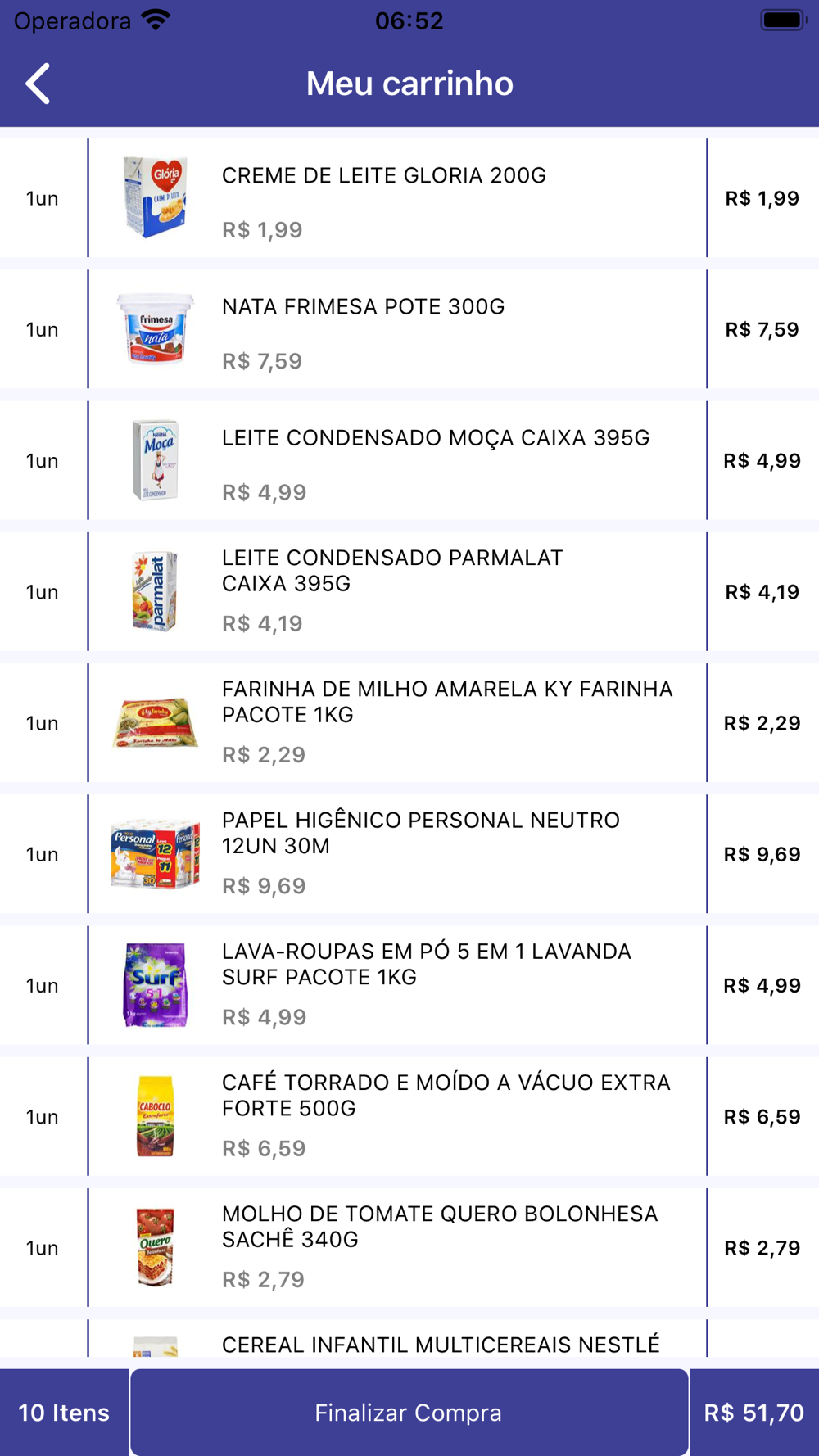This screenshot has width=819, height=1456.
Task: Open Lava-Roupas Surf Pacote 1KG item
Action: (409, 985)
